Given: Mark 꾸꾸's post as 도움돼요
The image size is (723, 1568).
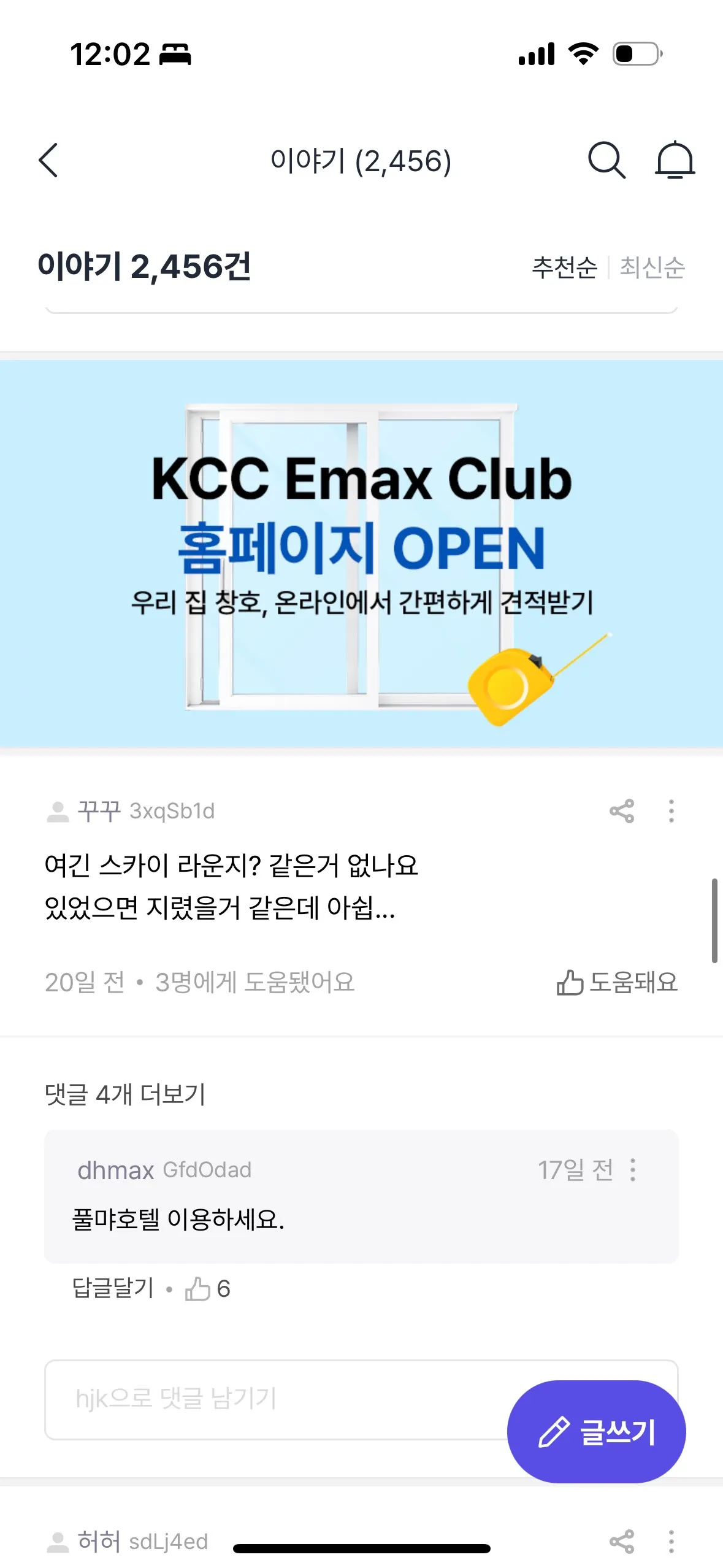Looking at the screenshot, I should tap(617, 982).
